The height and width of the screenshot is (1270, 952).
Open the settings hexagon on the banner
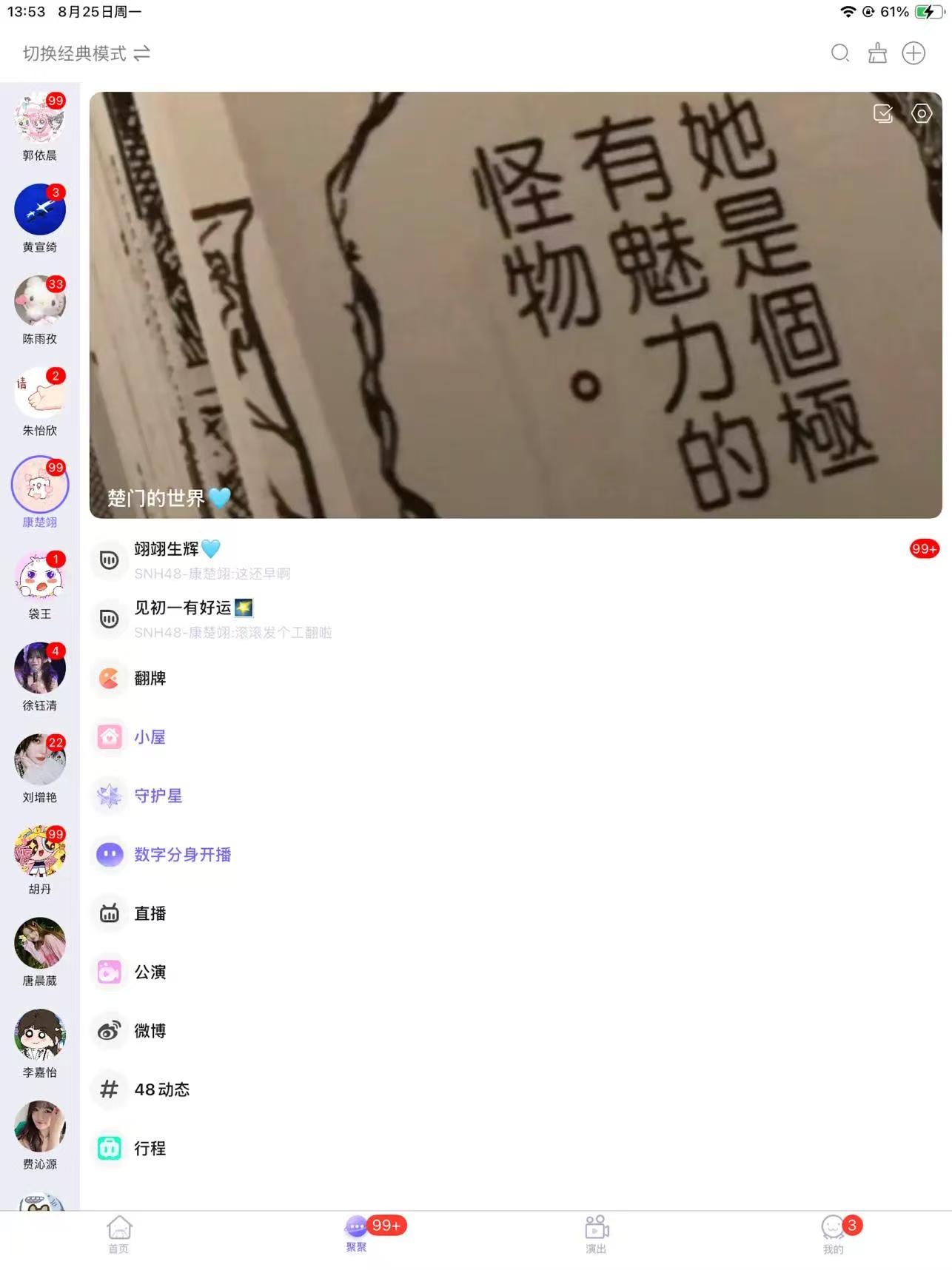click(921, 113)
